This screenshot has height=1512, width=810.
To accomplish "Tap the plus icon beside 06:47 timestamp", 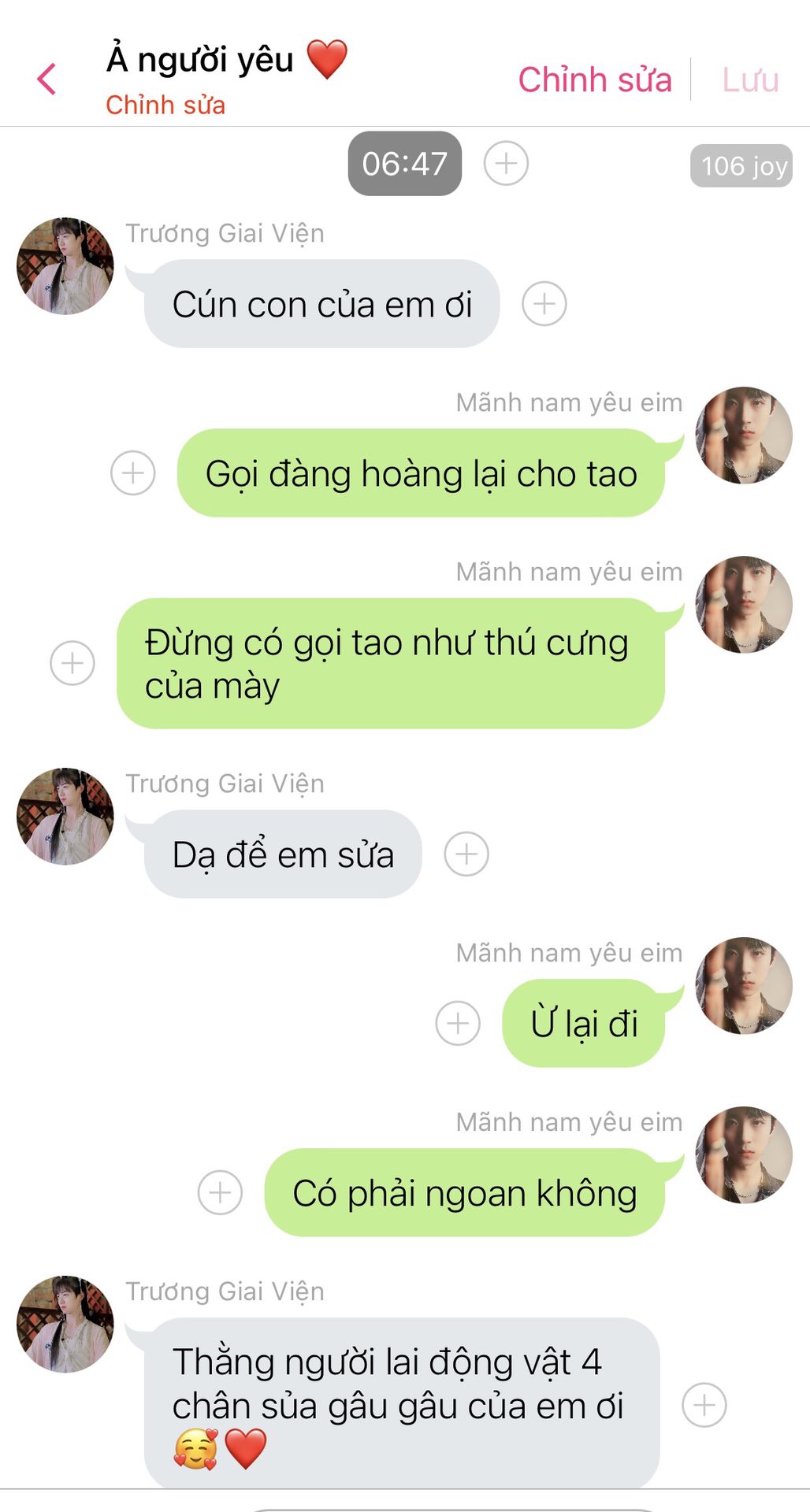I will 506,164.
